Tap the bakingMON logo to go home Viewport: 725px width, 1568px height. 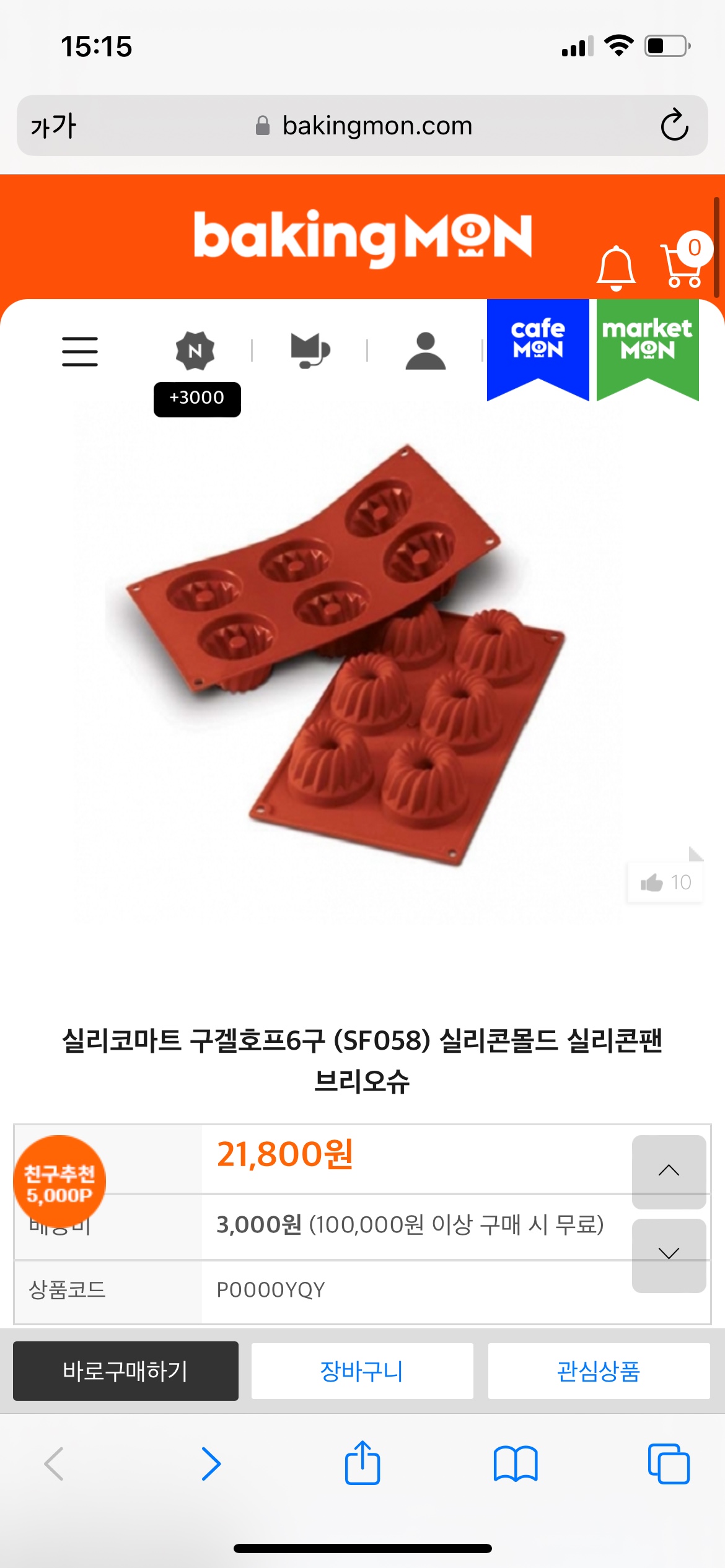[362, 237]
